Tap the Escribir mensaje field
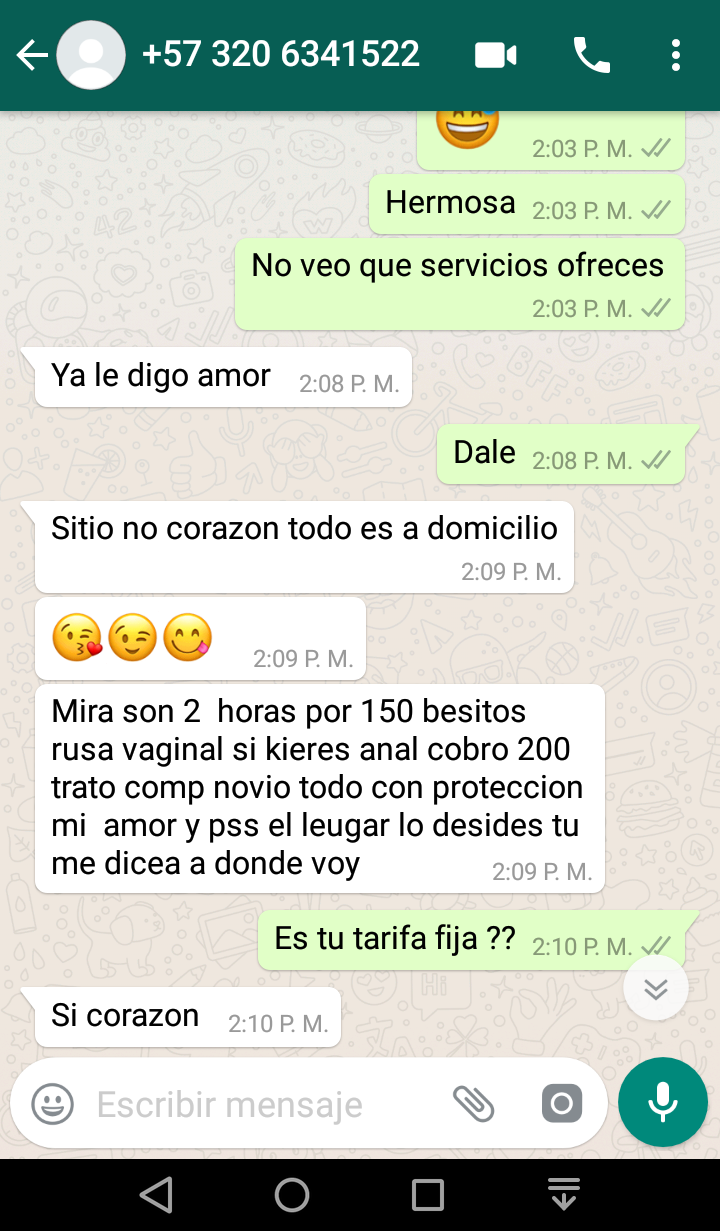 260,1104
